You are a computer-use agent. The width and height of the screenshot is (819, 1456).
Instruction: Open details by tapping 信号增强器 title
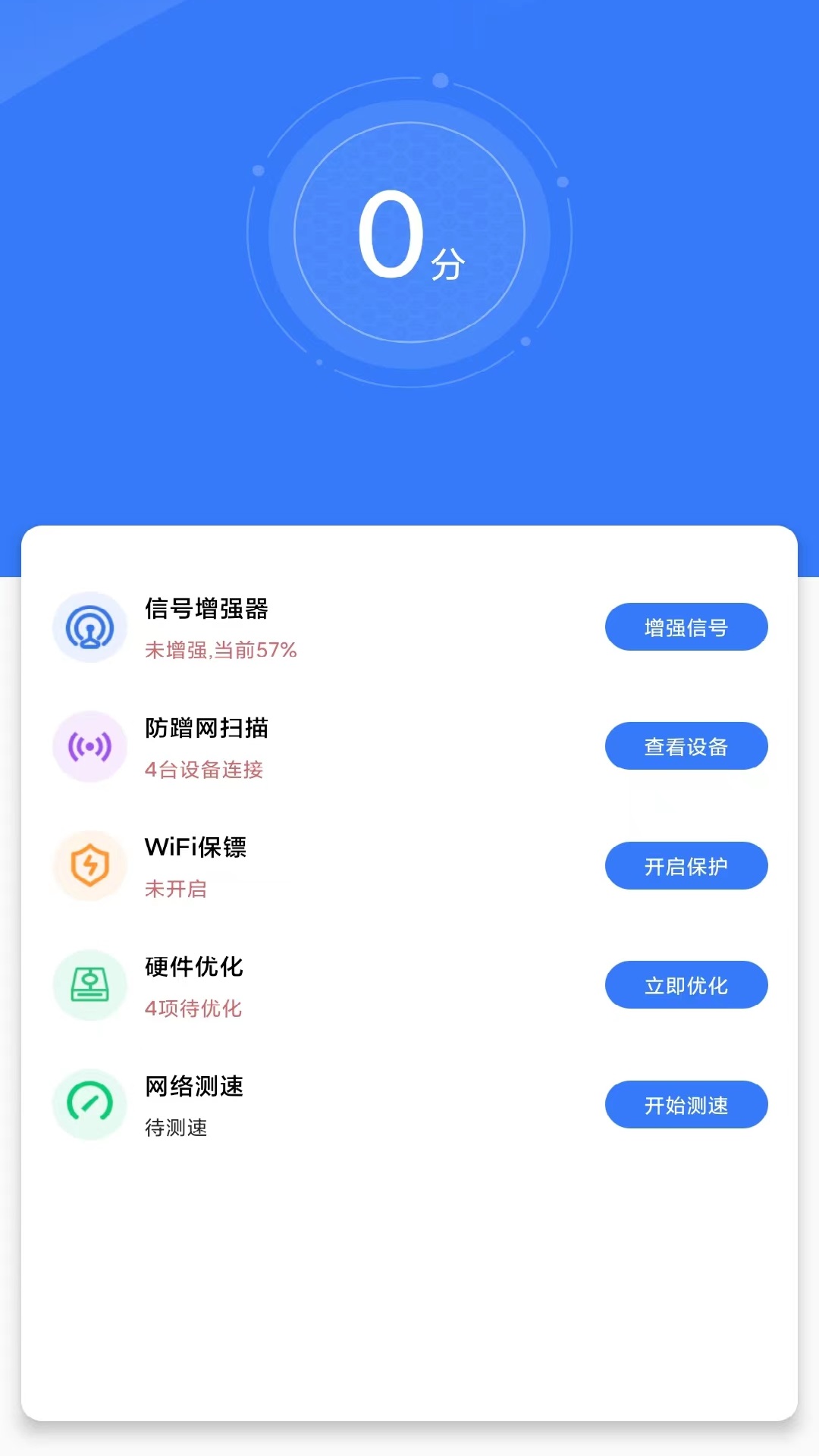coord(210,610)
